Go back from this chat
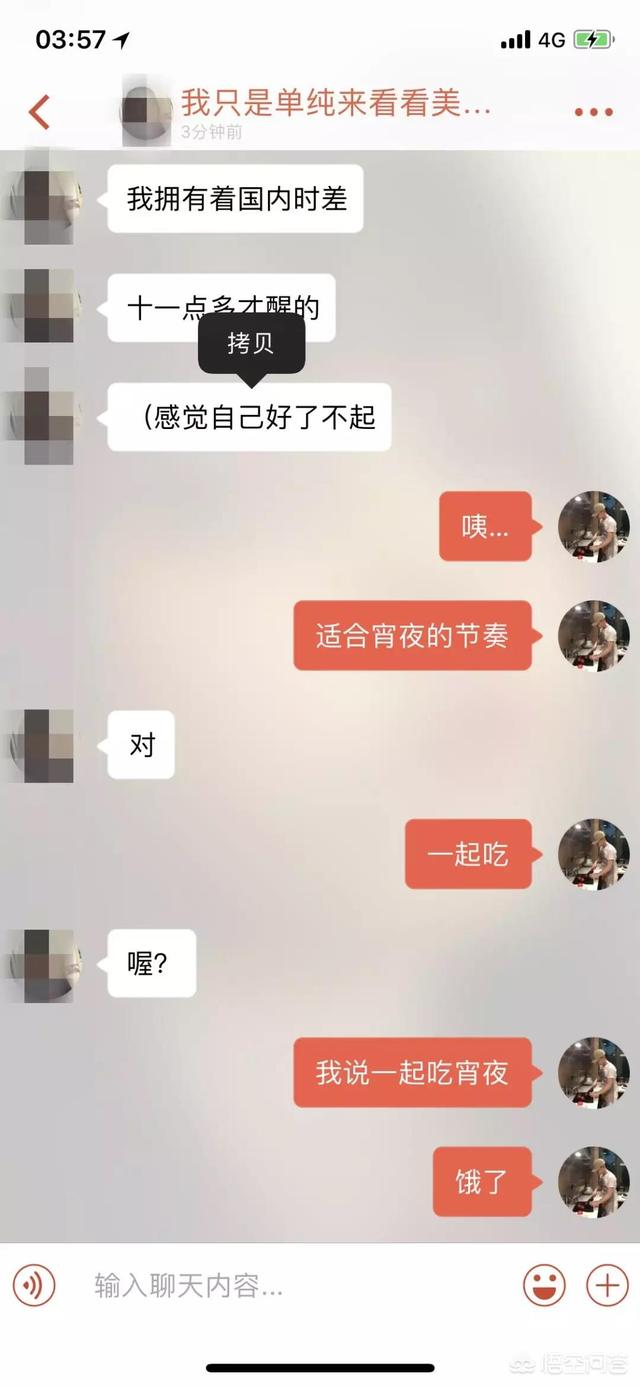Screen dimensions: 640x1386 (x=39, y=112)
